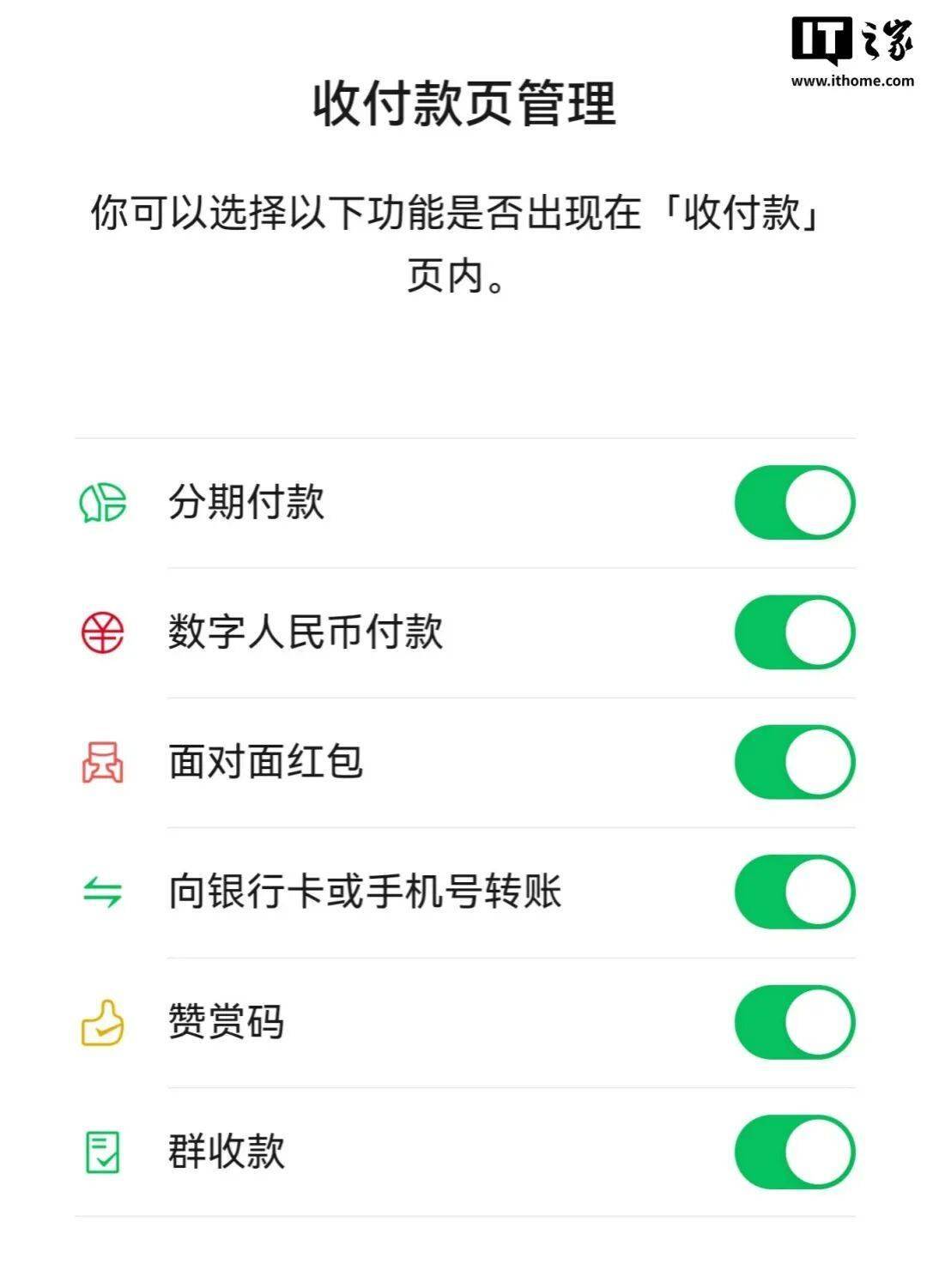Switch off 向银行卡或手机号转账
This screenshot has width=927, height=1288.
pyautogui.click(x=794, y=892)
